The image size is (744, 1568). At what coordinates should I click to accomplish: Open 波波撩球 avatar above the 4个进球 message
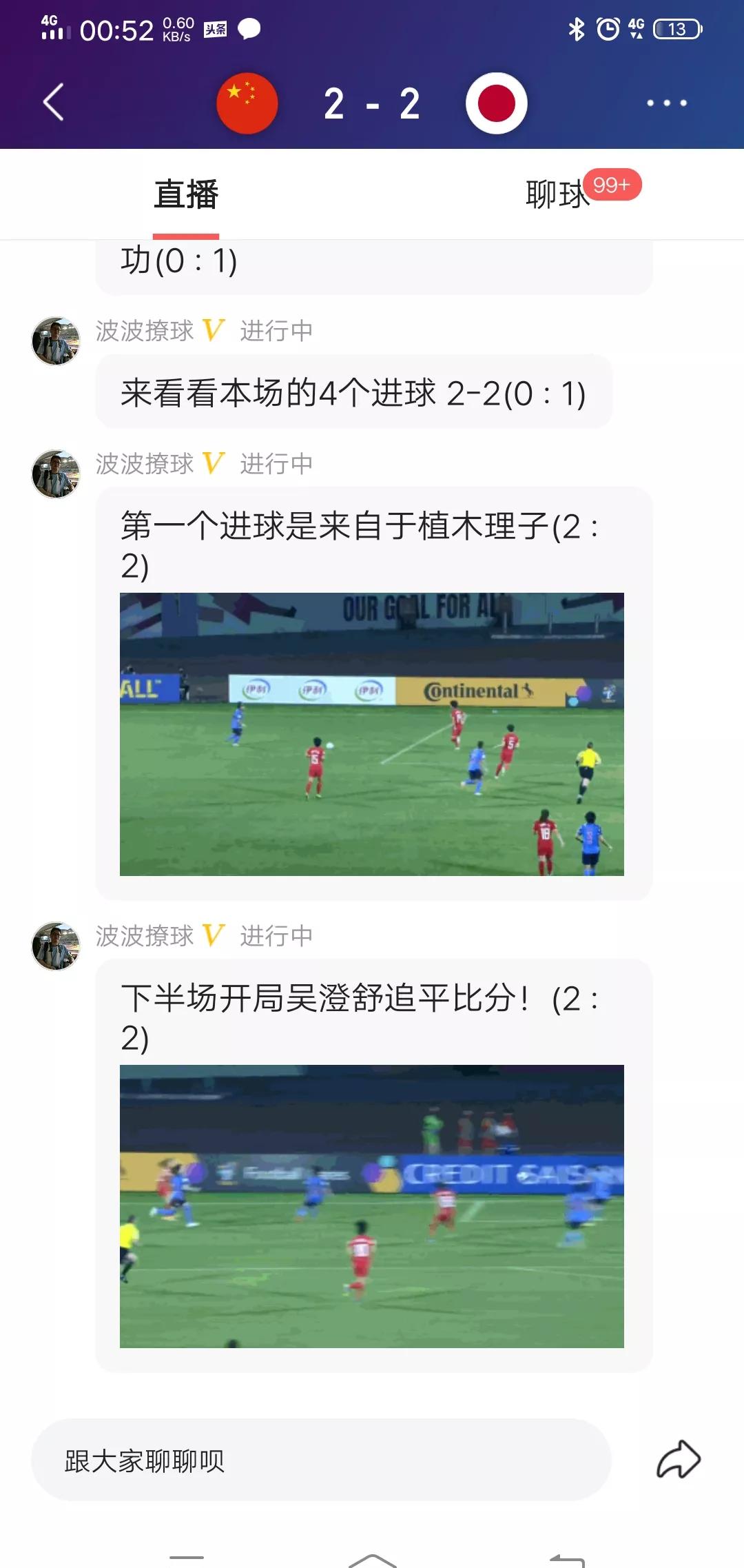click(x=56, y=341)
